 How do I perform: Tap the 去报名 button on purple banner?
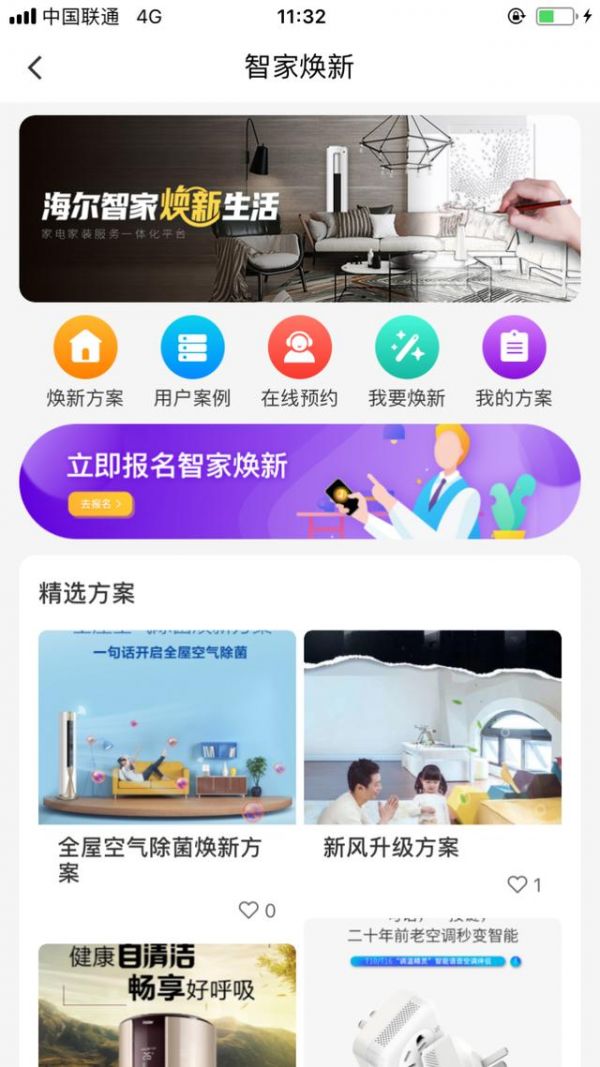pos(100,504)
